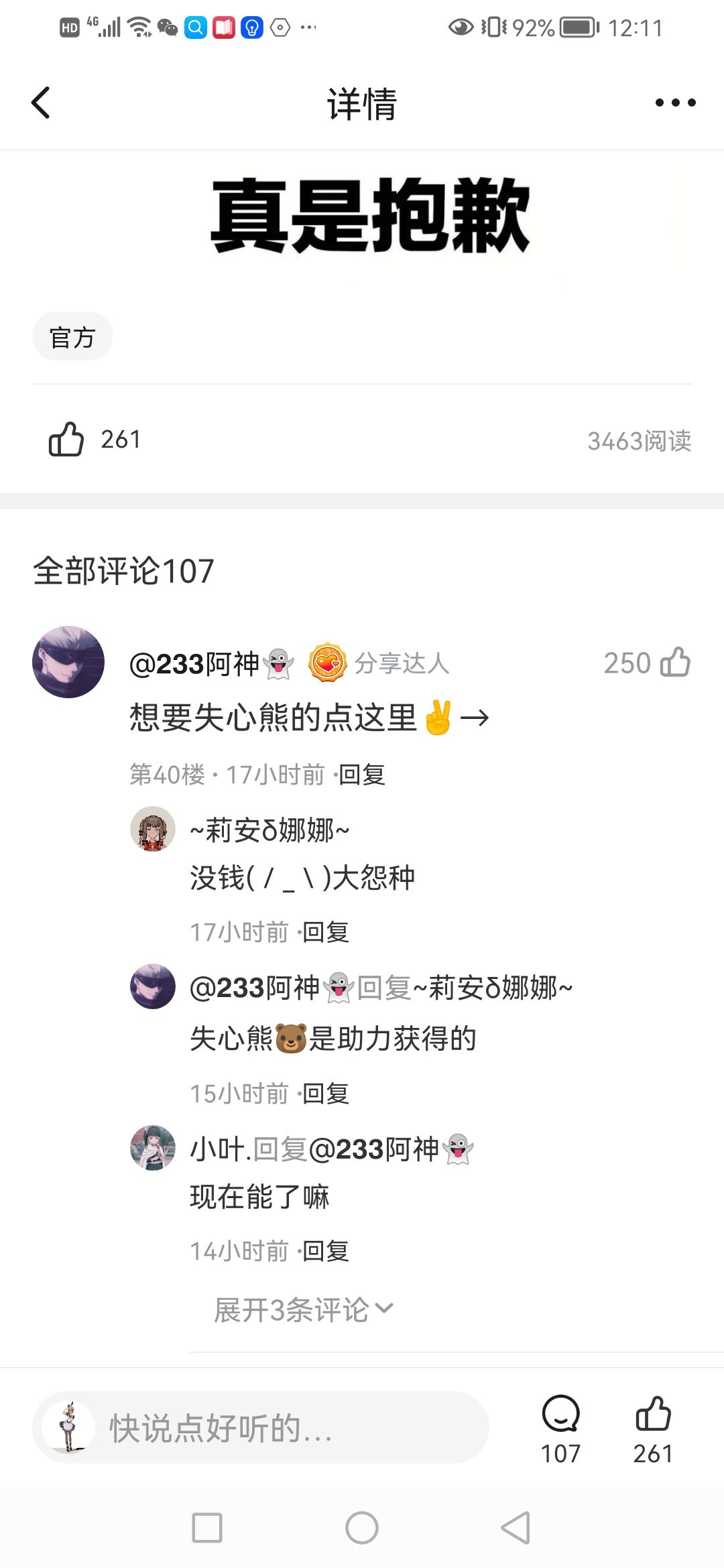Viewport: 724px width, 1568px height.
Task: Go back using the top-left arrow
Action: coord(42,103)
